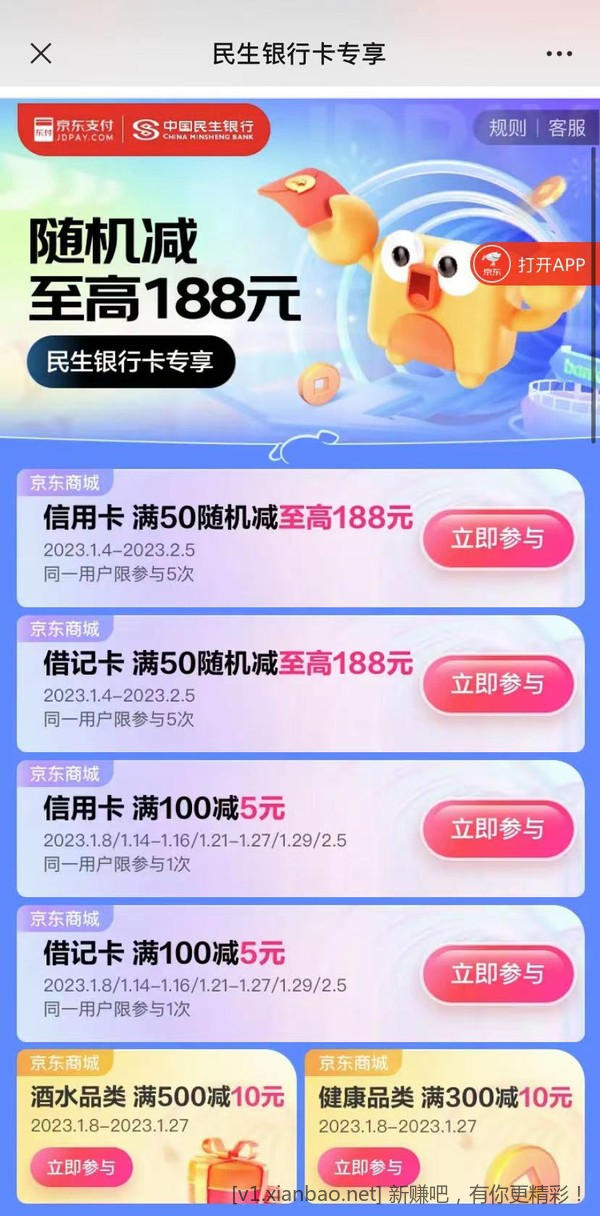The width and height of the screenshot is (600, 1216).
Task: Join 信用卡 满50随机减至高188元 offer
Action: click(497, 539)
